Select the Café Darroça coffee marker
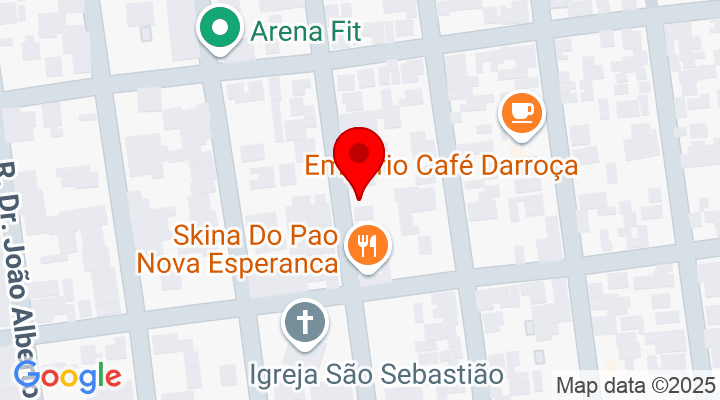The height and width of the screenshot is (400, 720). pyautogui.click(x=521, y=112)
